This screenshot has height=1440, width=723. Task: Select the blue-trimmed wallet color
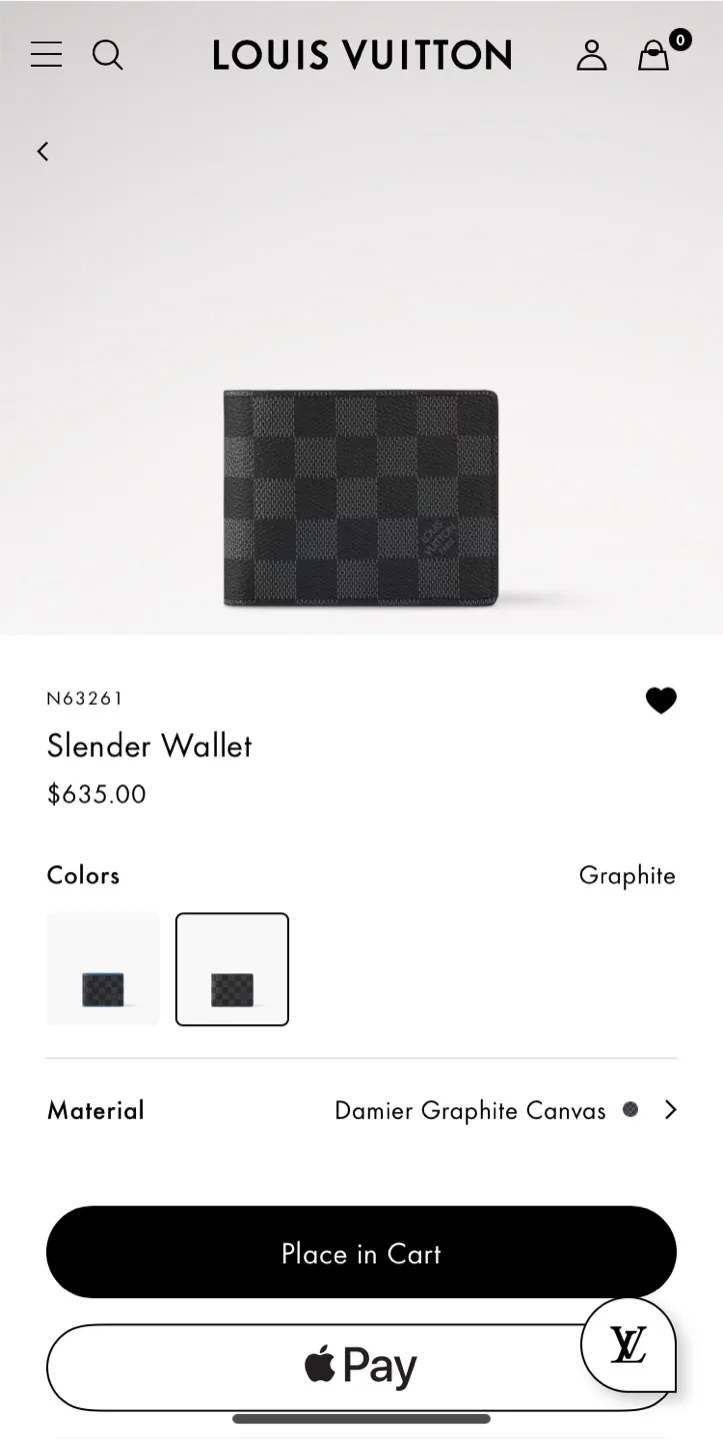(x=103, y=969)
